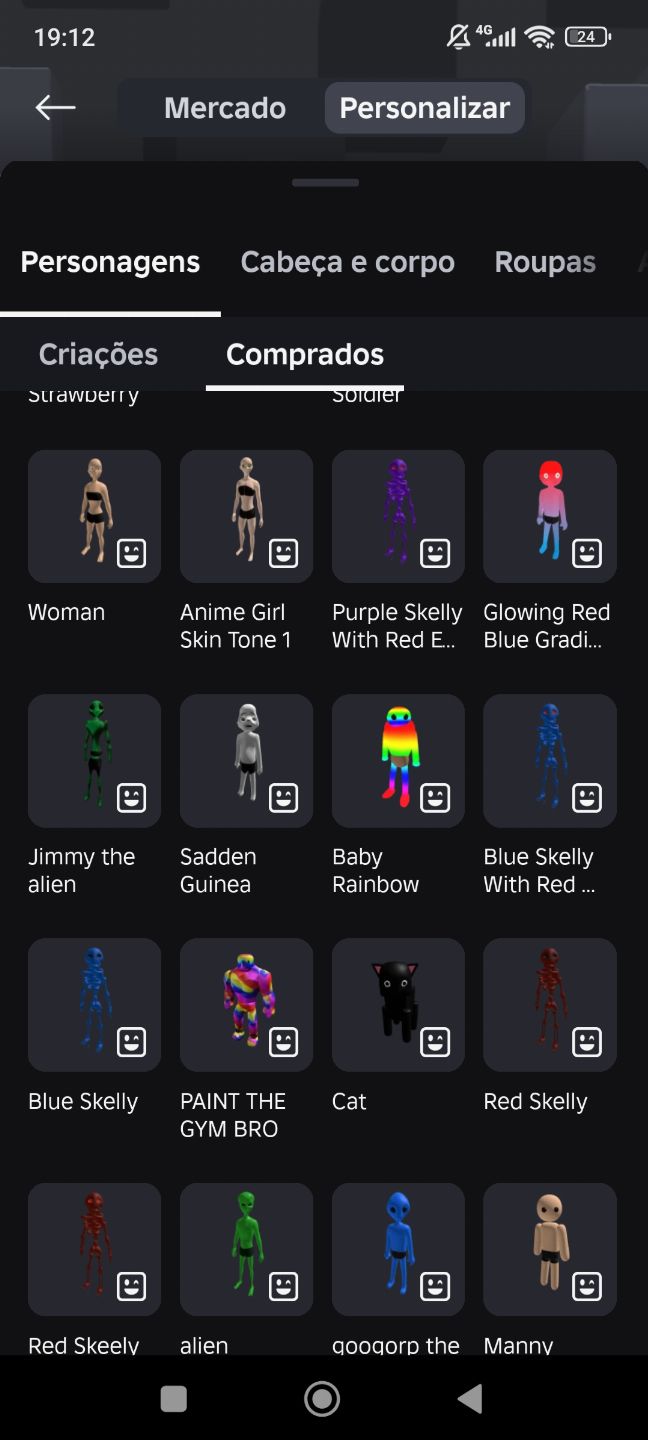
Task: Pick the Jimmy the alien character
Action: 94,761
